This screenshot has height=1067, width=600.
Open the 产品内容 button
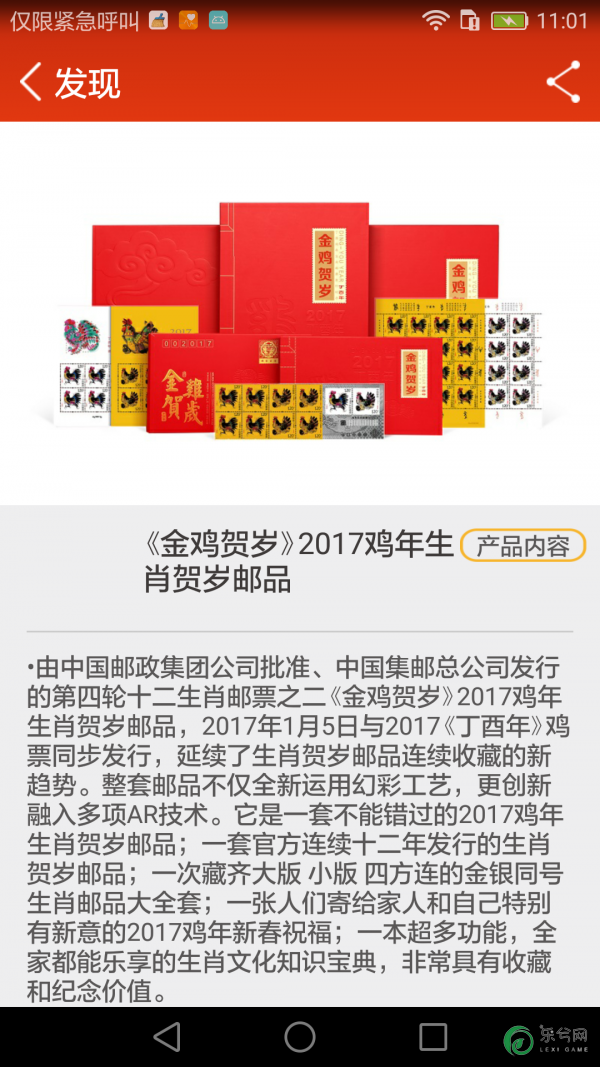(522, 546)
